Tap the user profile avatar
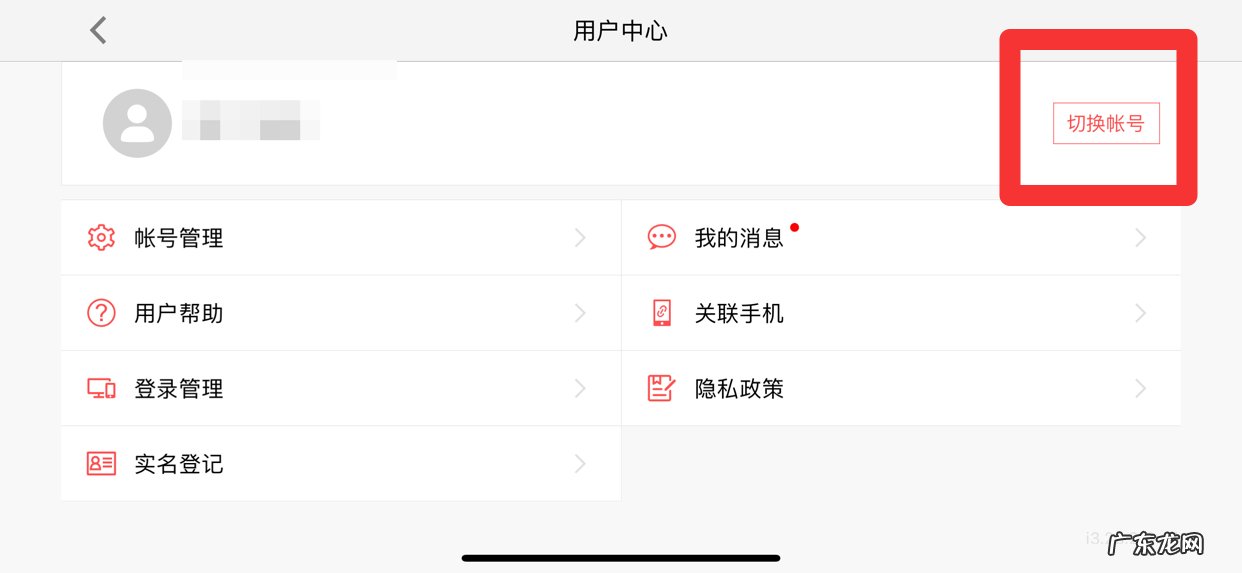 [137, 123]
